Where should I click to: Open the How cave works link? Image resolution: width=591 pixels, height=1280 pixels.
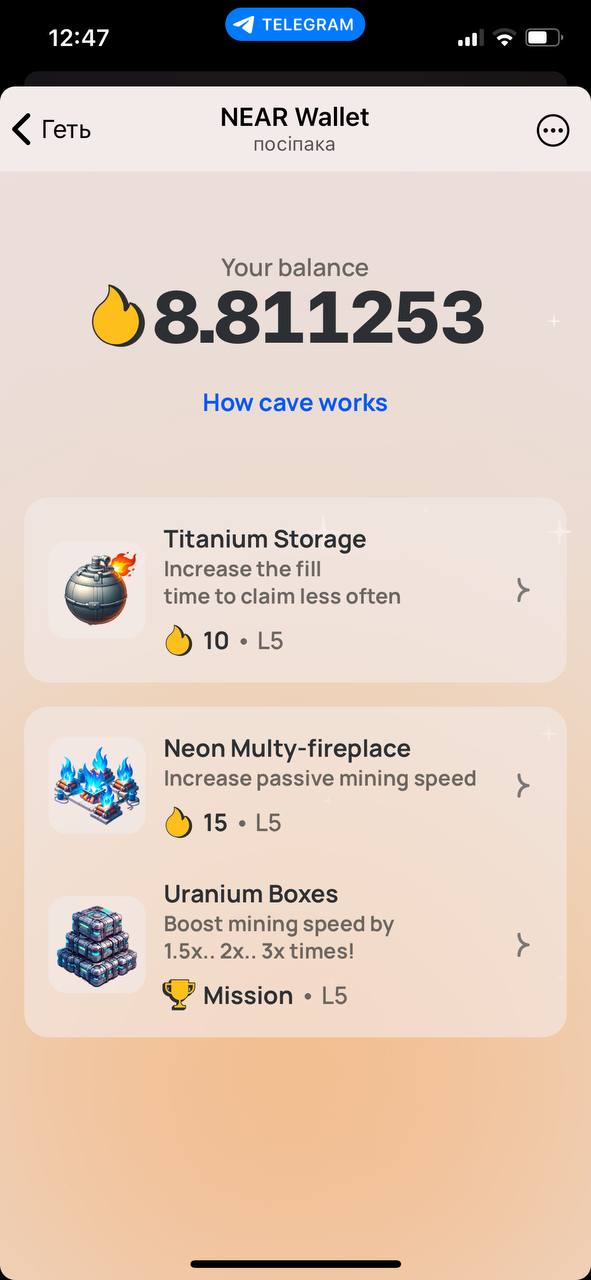pyautogui.click(x=295, y=403)
